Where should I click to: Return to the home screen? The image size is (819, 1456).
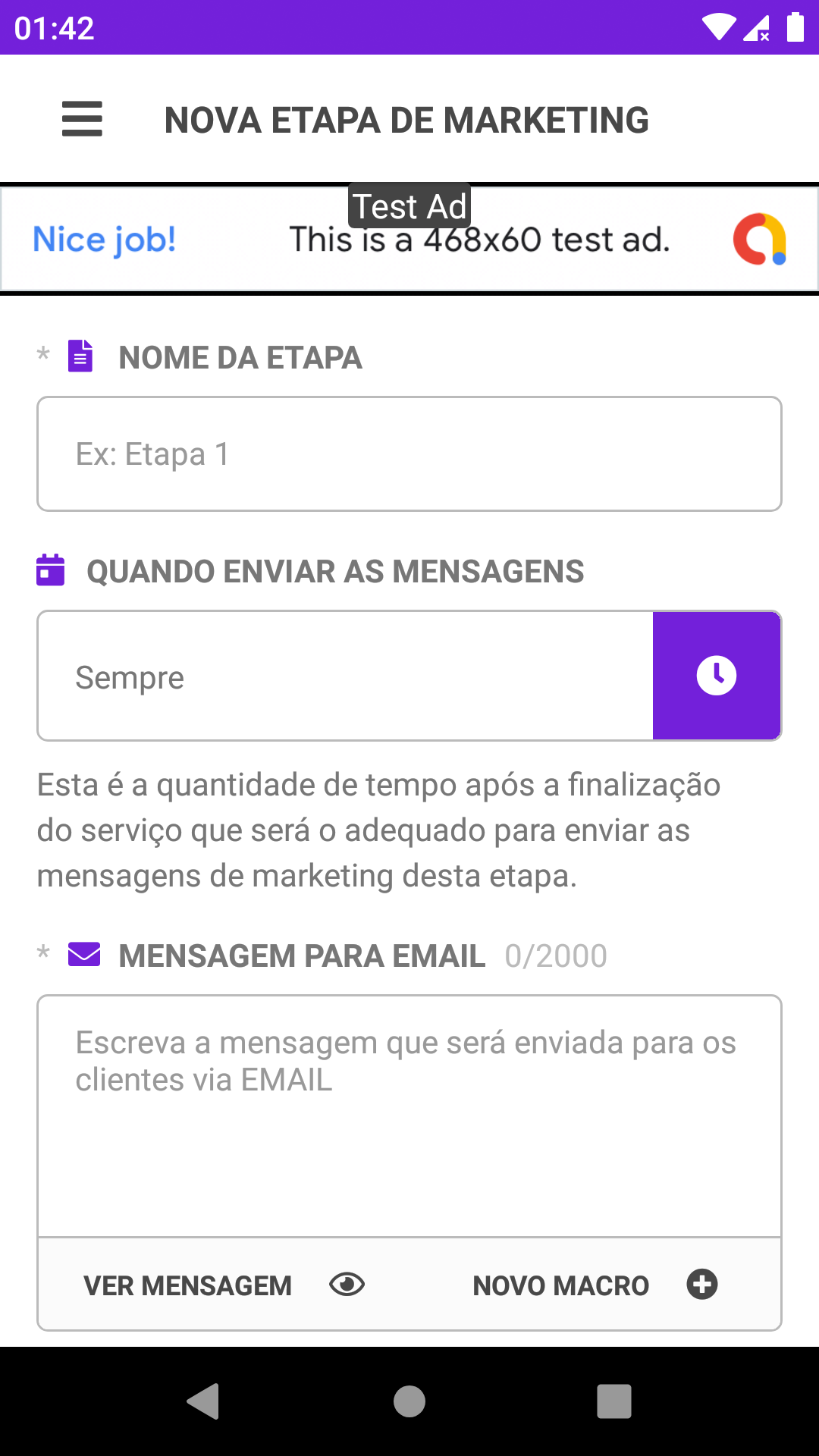click(409, 1401)
